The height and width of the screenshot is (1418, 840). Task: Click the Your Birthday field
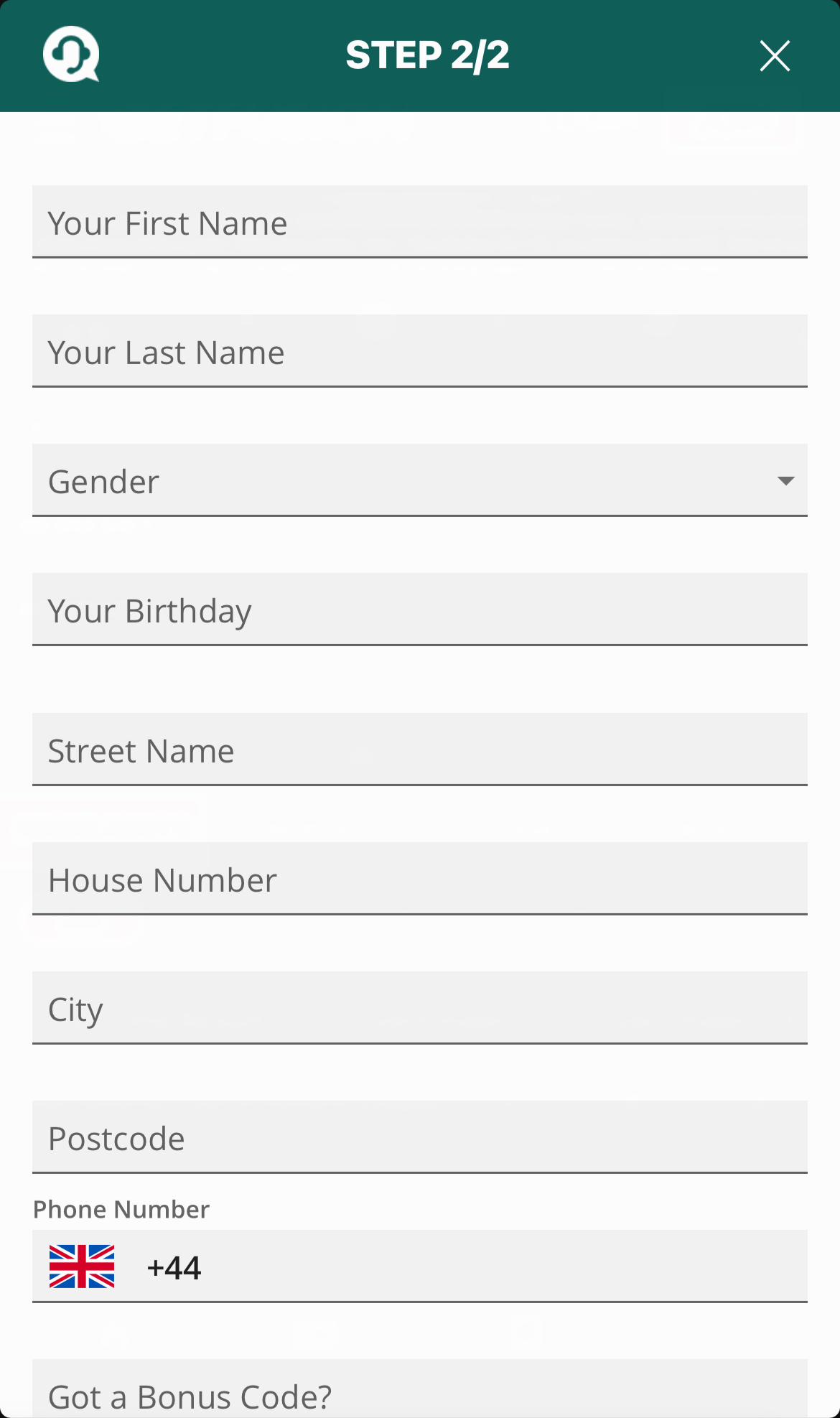click(420, 609)
